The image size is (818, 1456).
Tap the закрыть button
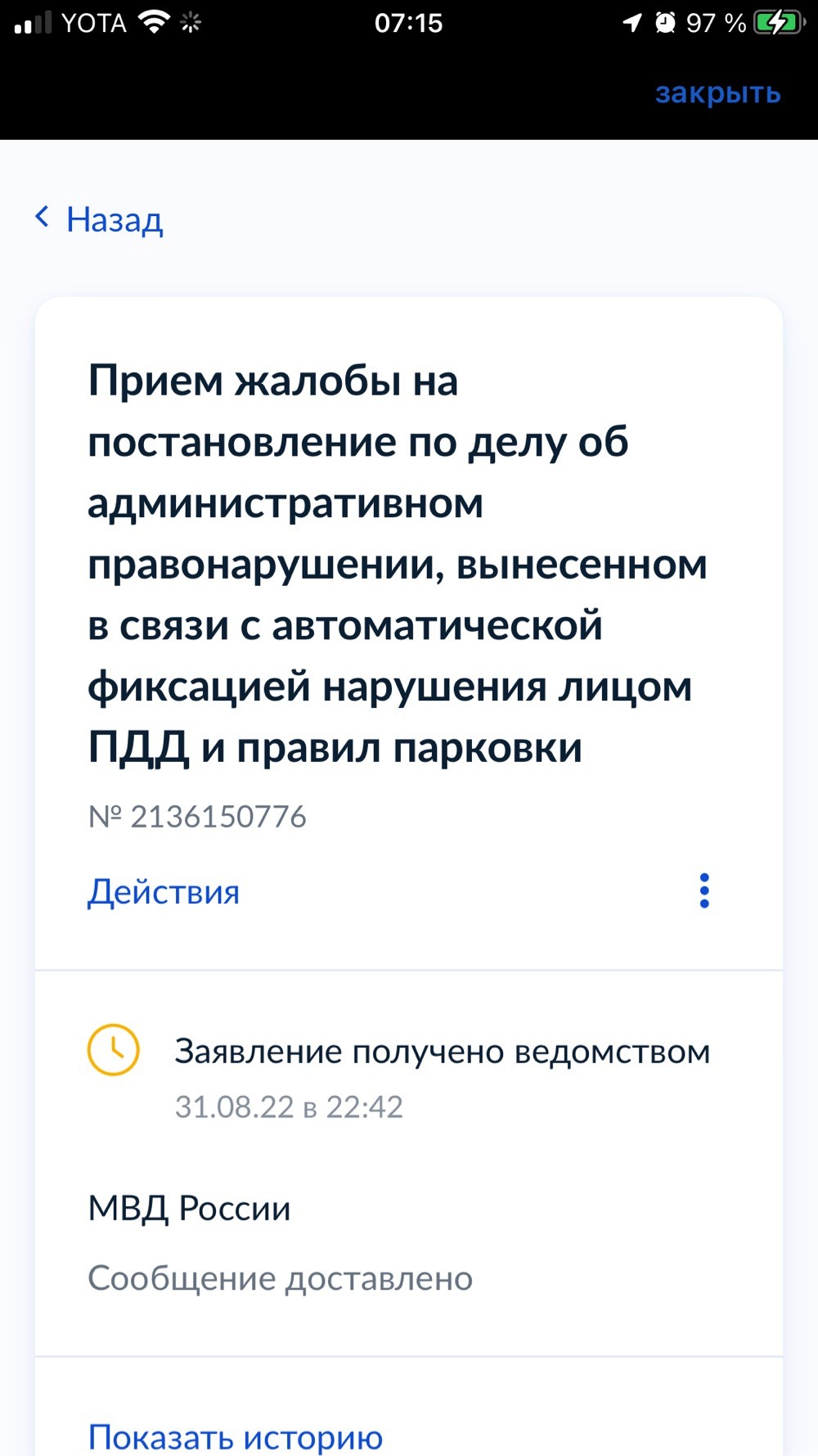tap(717, 93)
